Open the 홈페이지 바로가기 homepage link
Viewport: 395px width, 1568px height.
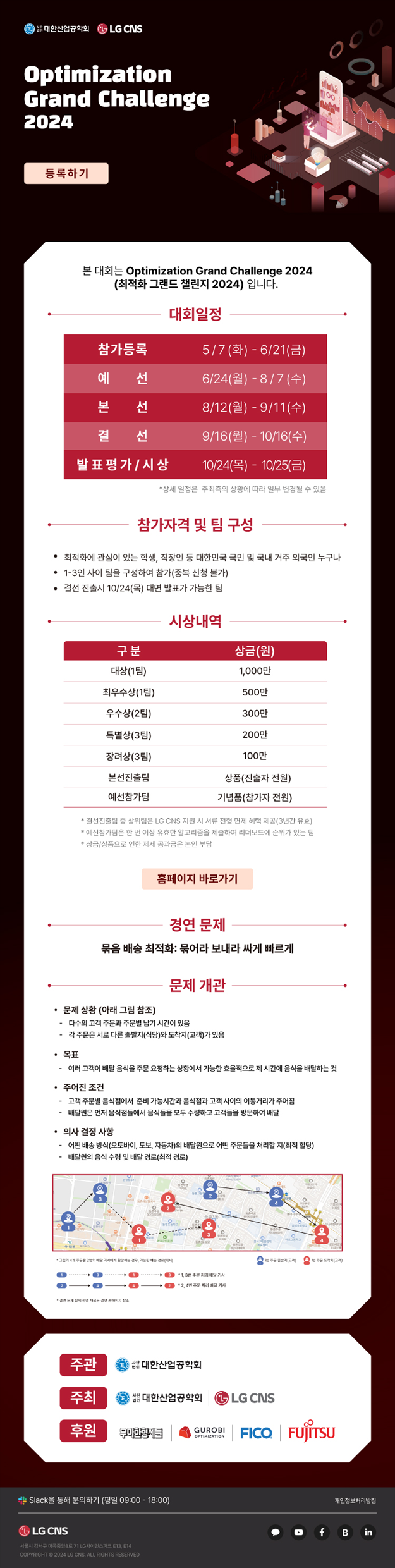tap(197, 878)
